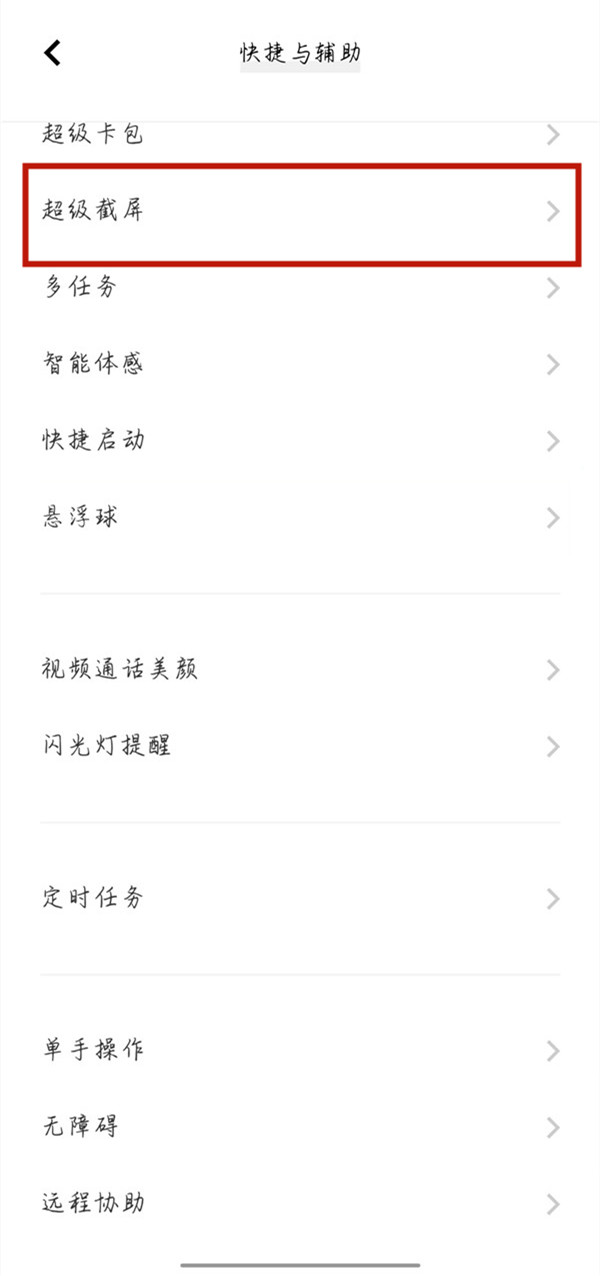600x1276 pixels.
Task: Open 远程协助
Action: (300, 1203)
